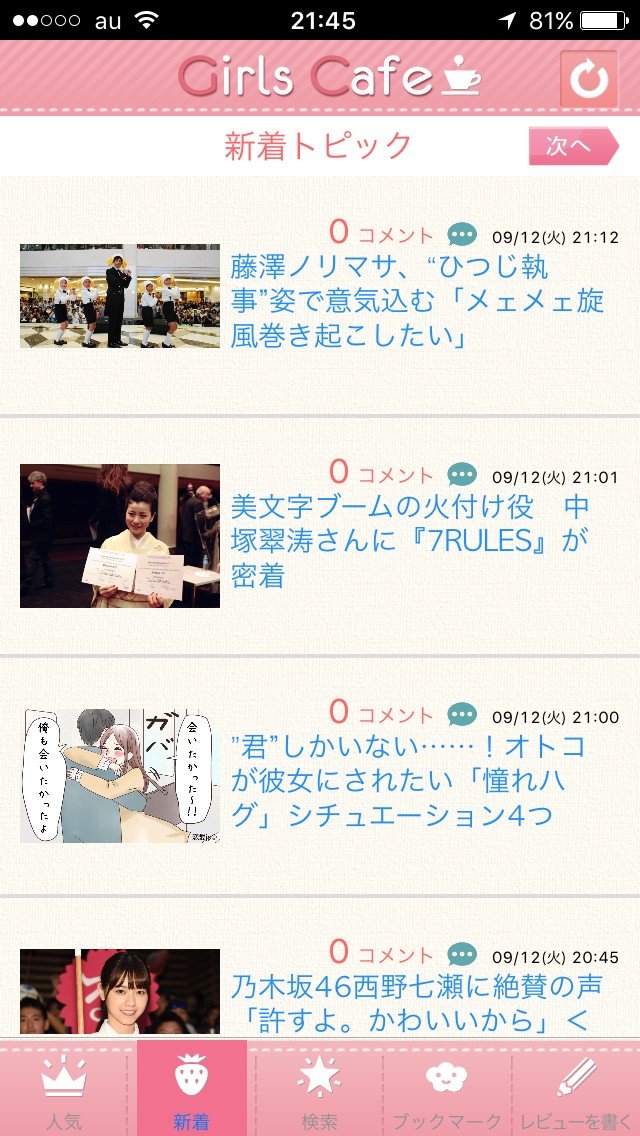Open the 美文字ブーム 中塚翠涛 article
Viewport: 640px width, 1136px height.
pyautogui.click(x=410, y=541)
